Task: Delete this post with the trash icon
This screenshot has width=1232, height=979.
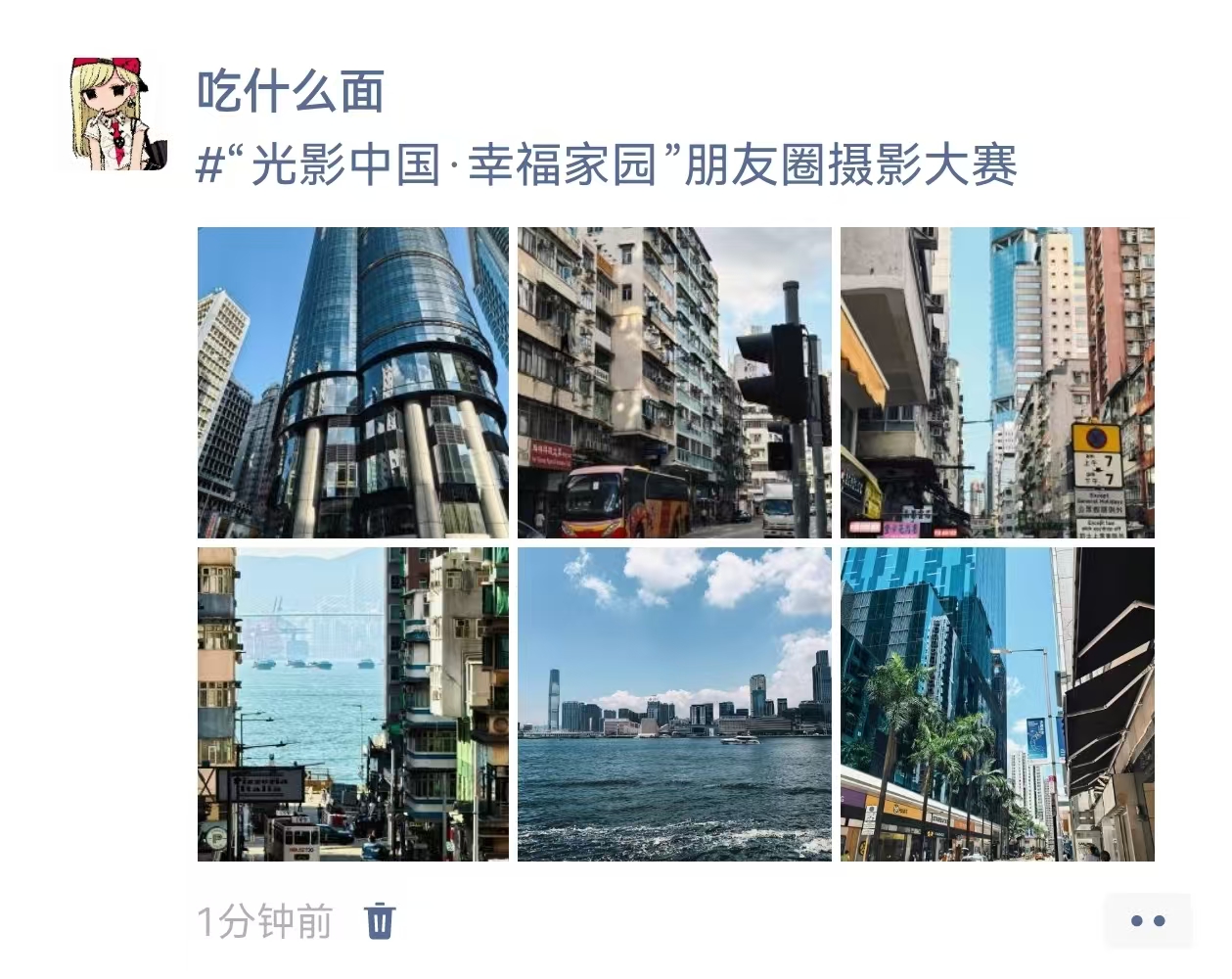Action: click(380, 921)
